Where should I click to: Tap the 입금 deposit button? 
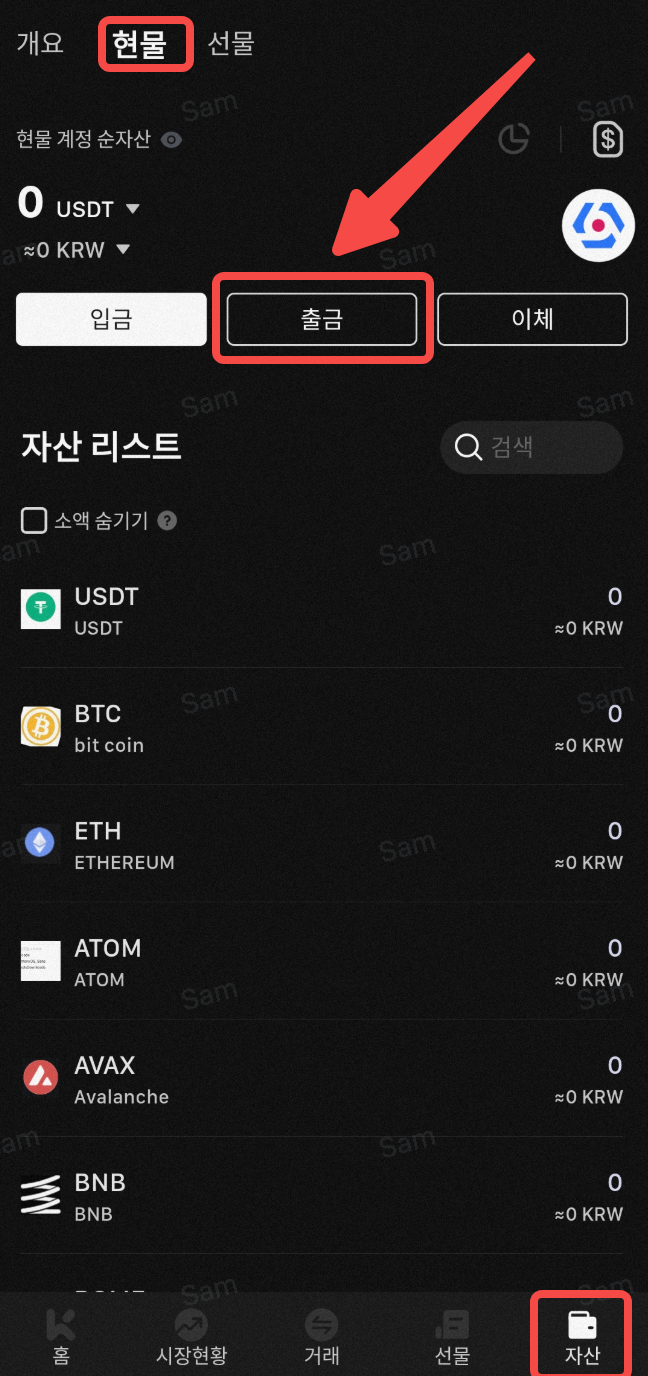(x=111, y=319)
